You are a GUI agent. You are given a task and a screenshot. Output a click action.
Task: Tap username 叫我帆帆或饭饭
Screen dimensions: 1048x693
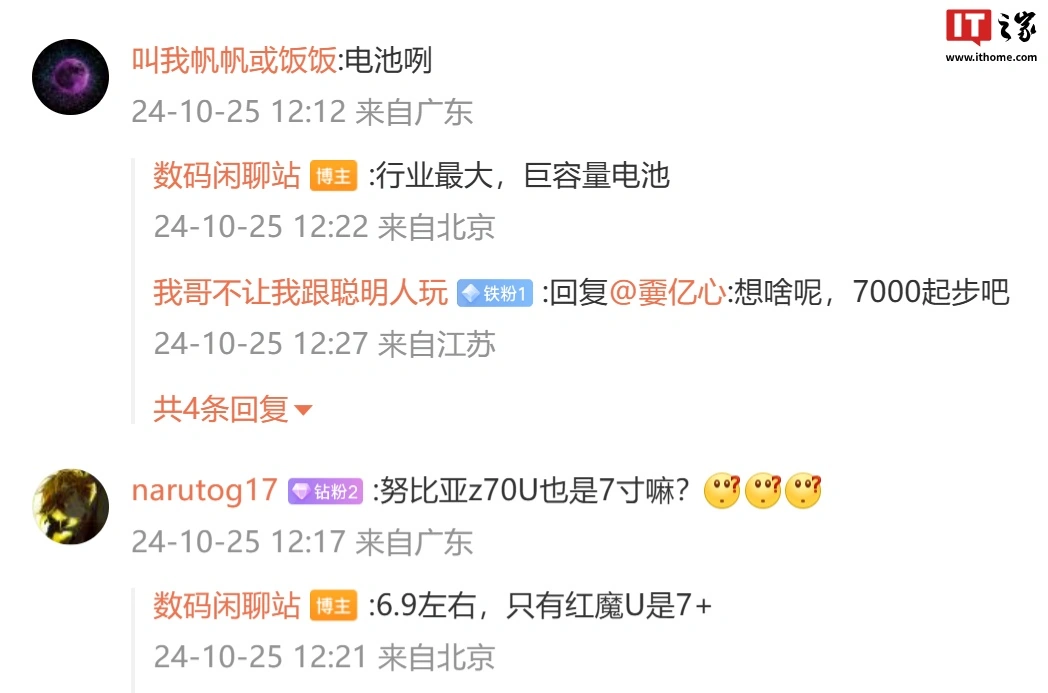point(235,61)
